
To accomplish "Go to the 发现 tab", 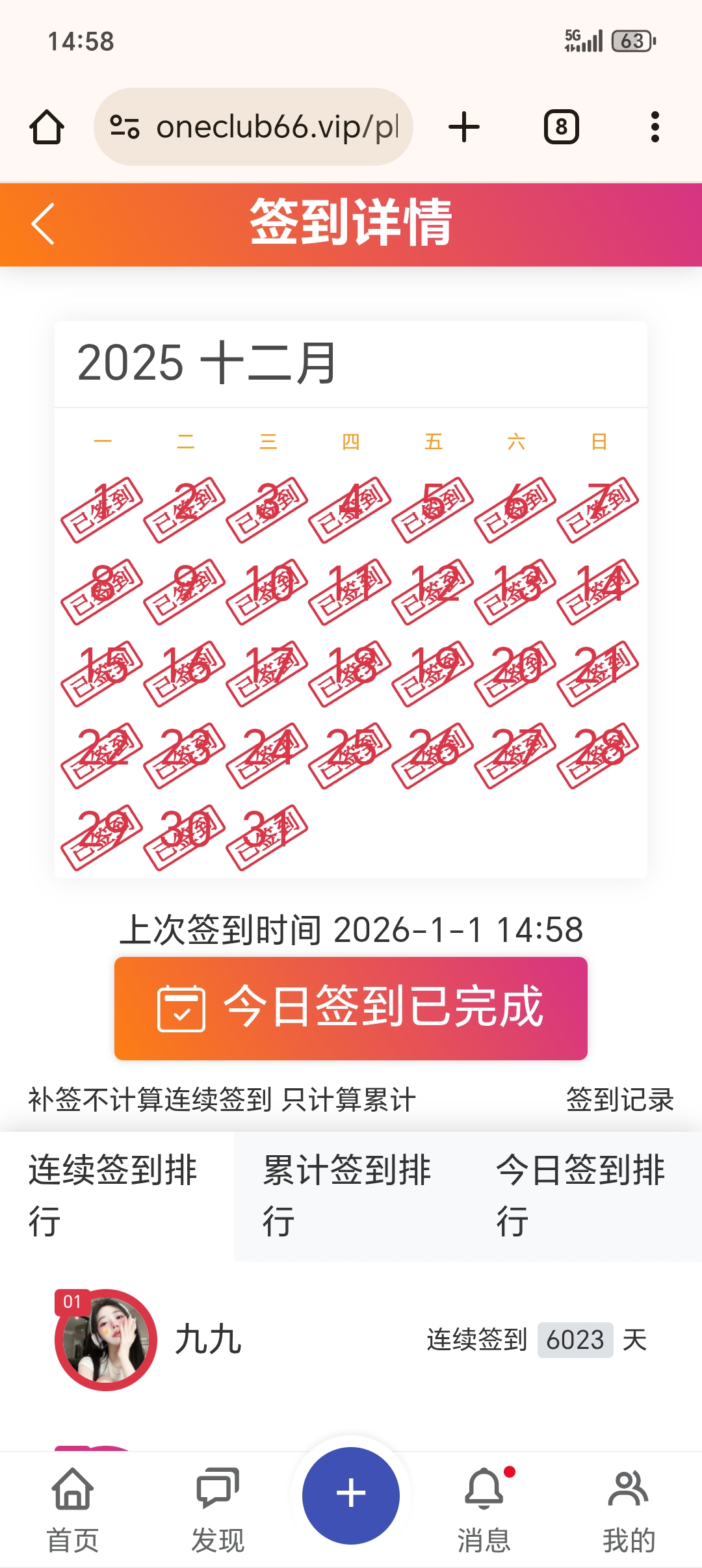I will click(x=218, y=1509).
